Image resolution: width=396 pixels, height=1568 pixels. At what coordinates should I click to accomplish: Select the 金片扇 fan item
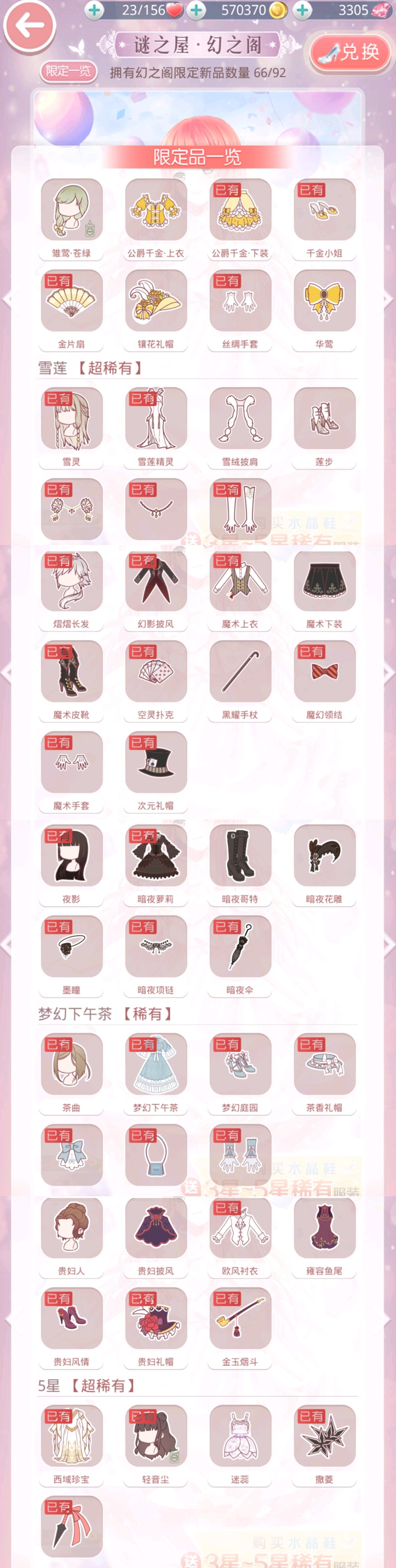(71, 309)
